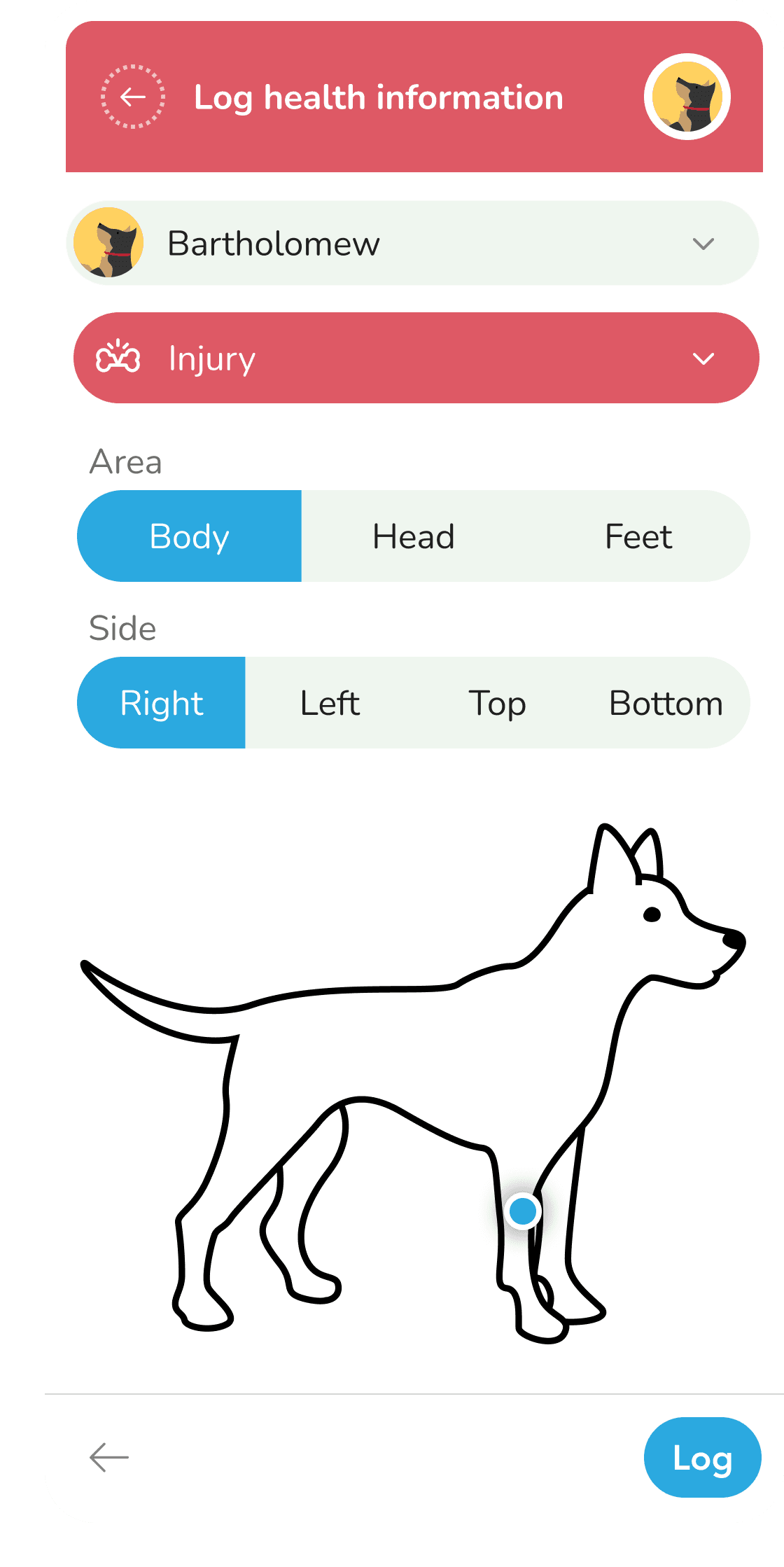
Task: Tap the blue injury marker on the dog
Action: point(523,1211)
